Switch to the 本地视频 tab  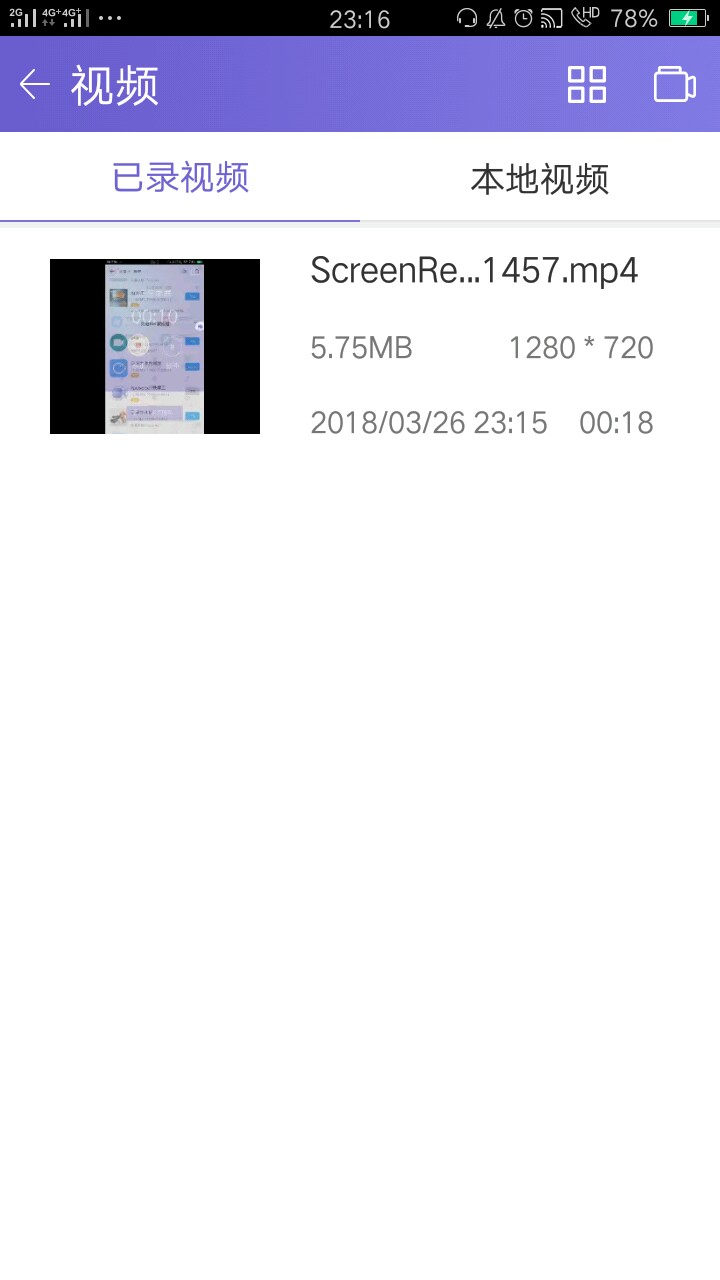(540, 180)
